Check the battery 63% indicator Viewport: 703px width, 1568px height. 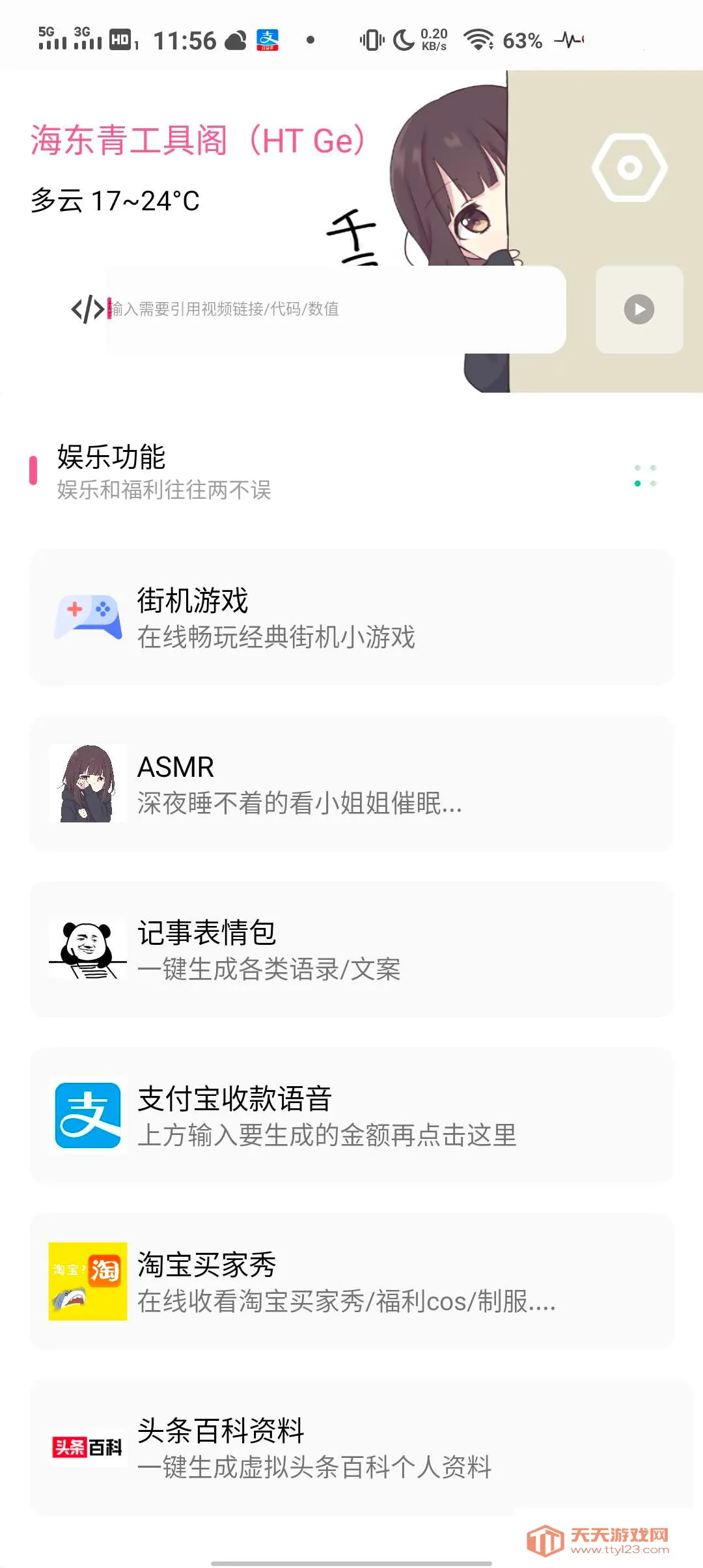tap(521, 42)
